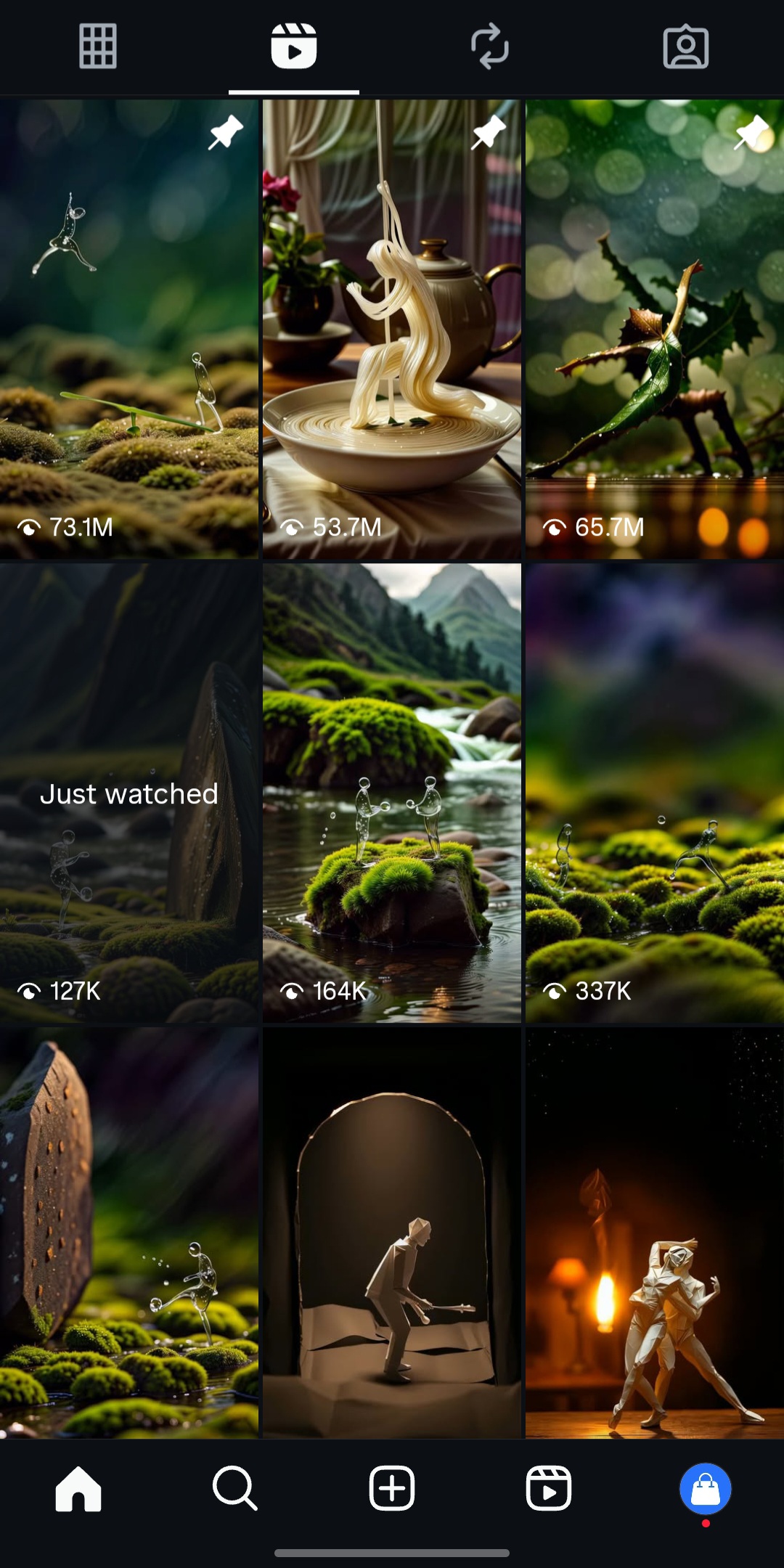Image resolution: width=784 pixels, height=1568 pixels.
Task: Switch to the posts grid tab
Action: 98,46
